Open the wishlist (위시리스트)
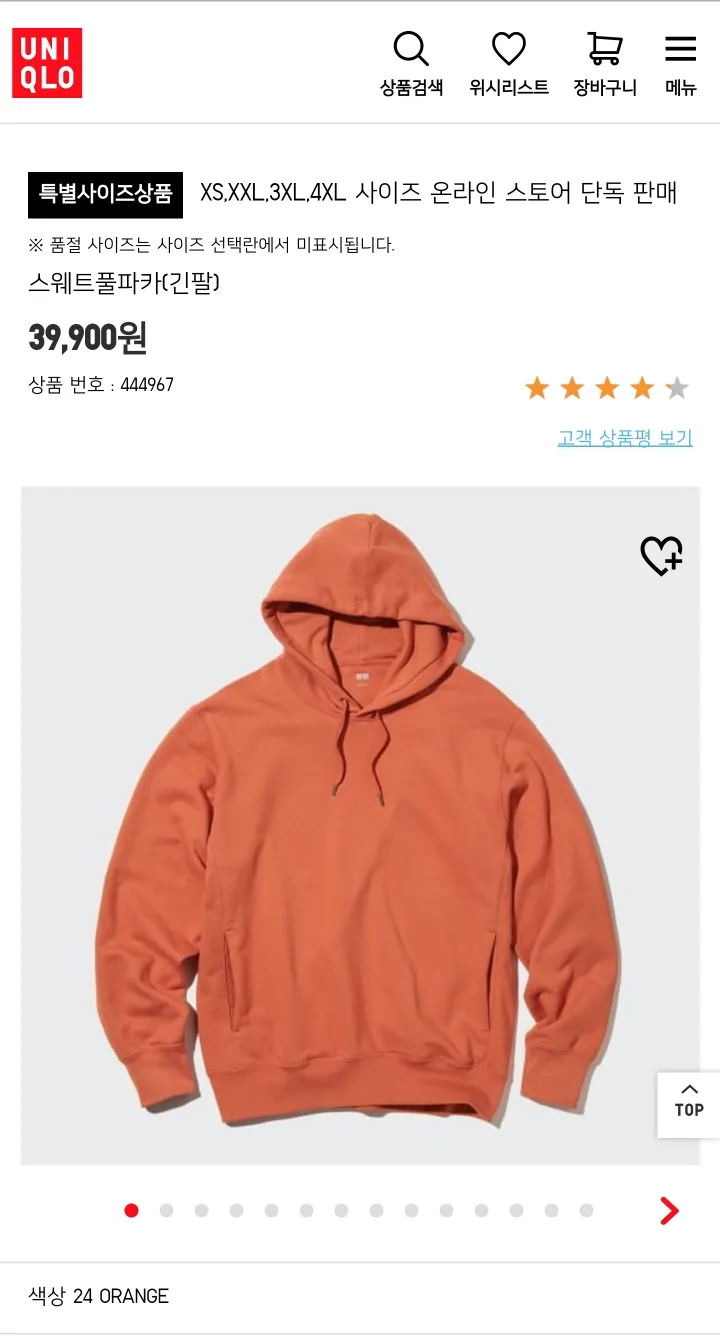 [508, 63]
